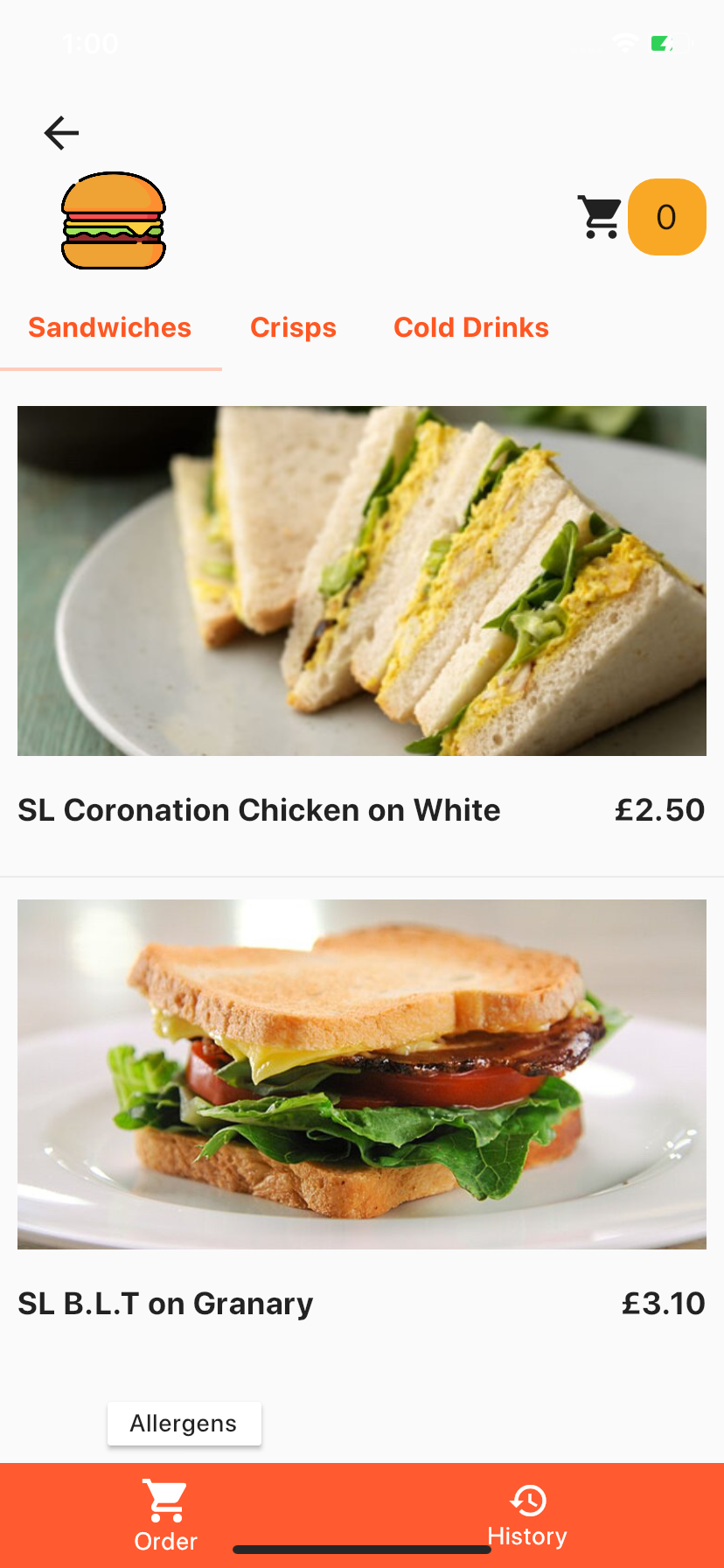Switch to the Sandwiches tab
This screenshot has height=1568, width=724.
(x=110, y=327)
